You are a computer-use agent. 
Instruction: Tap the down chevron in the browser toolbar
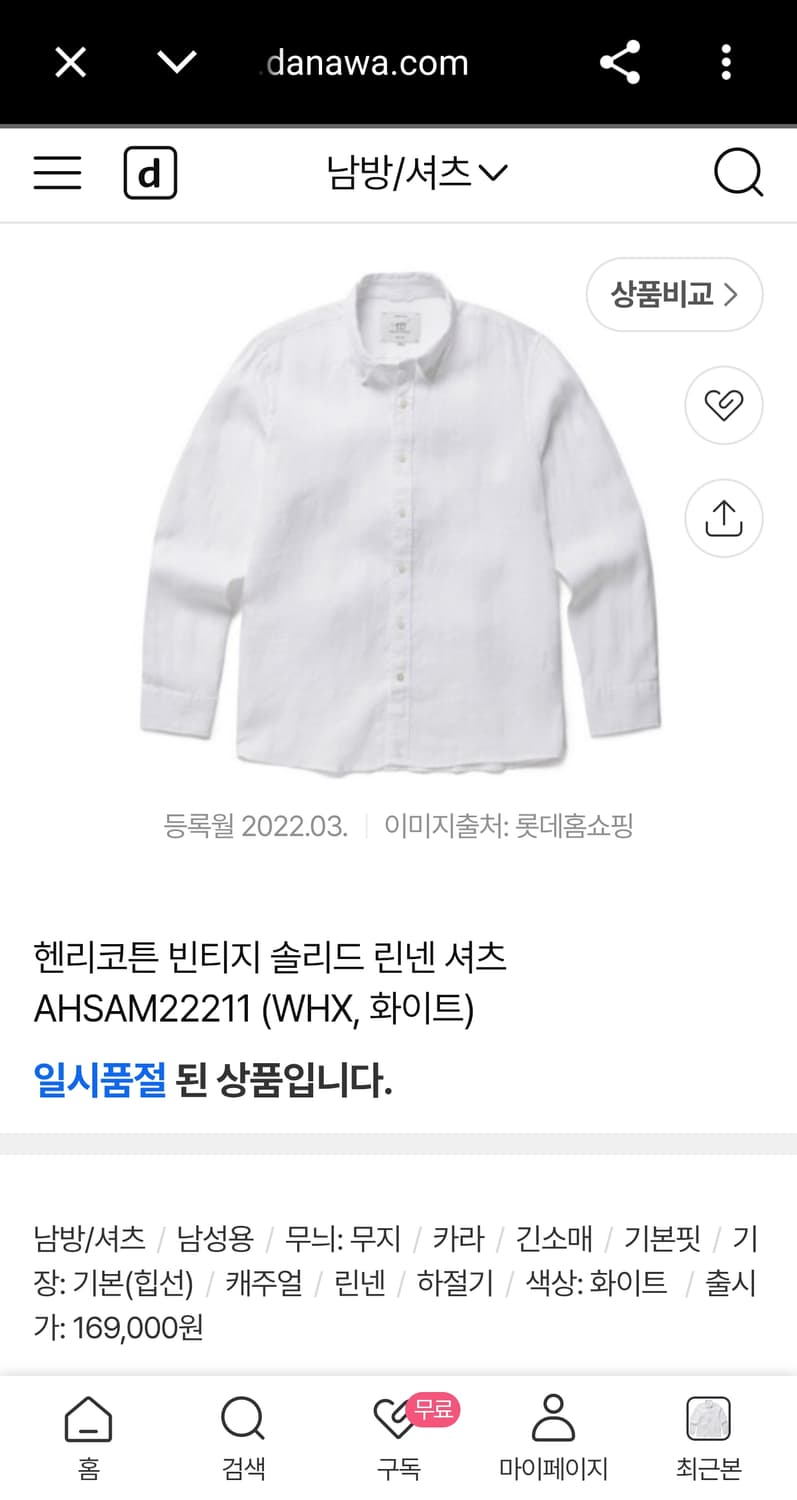pos(176,62)
